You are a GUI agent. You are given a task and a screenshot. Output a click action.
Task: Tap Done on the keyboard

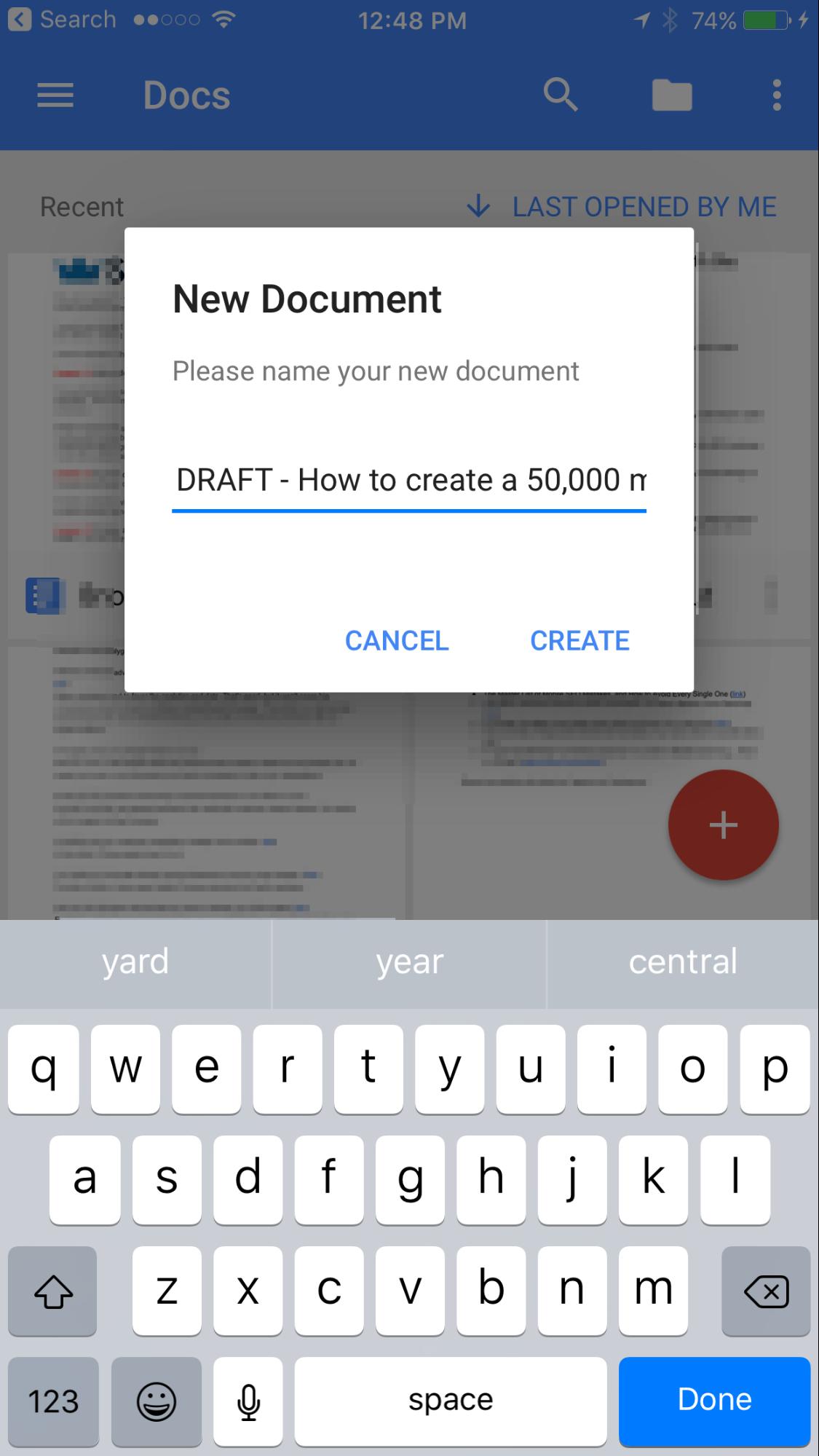[x=713, y=1400]
